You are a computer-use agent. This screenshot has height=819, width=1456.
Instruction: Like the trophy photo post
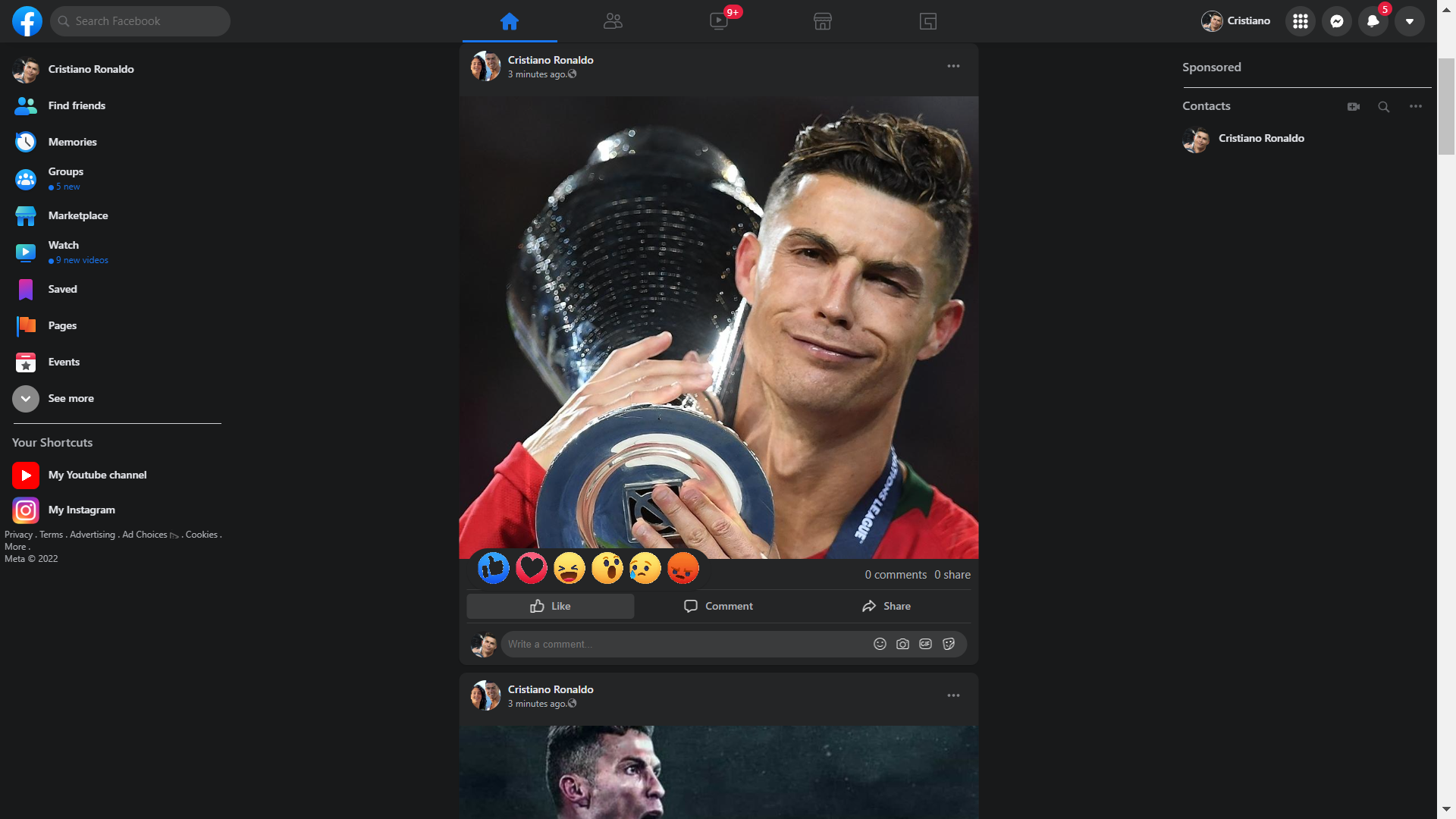tap(551, 607)
